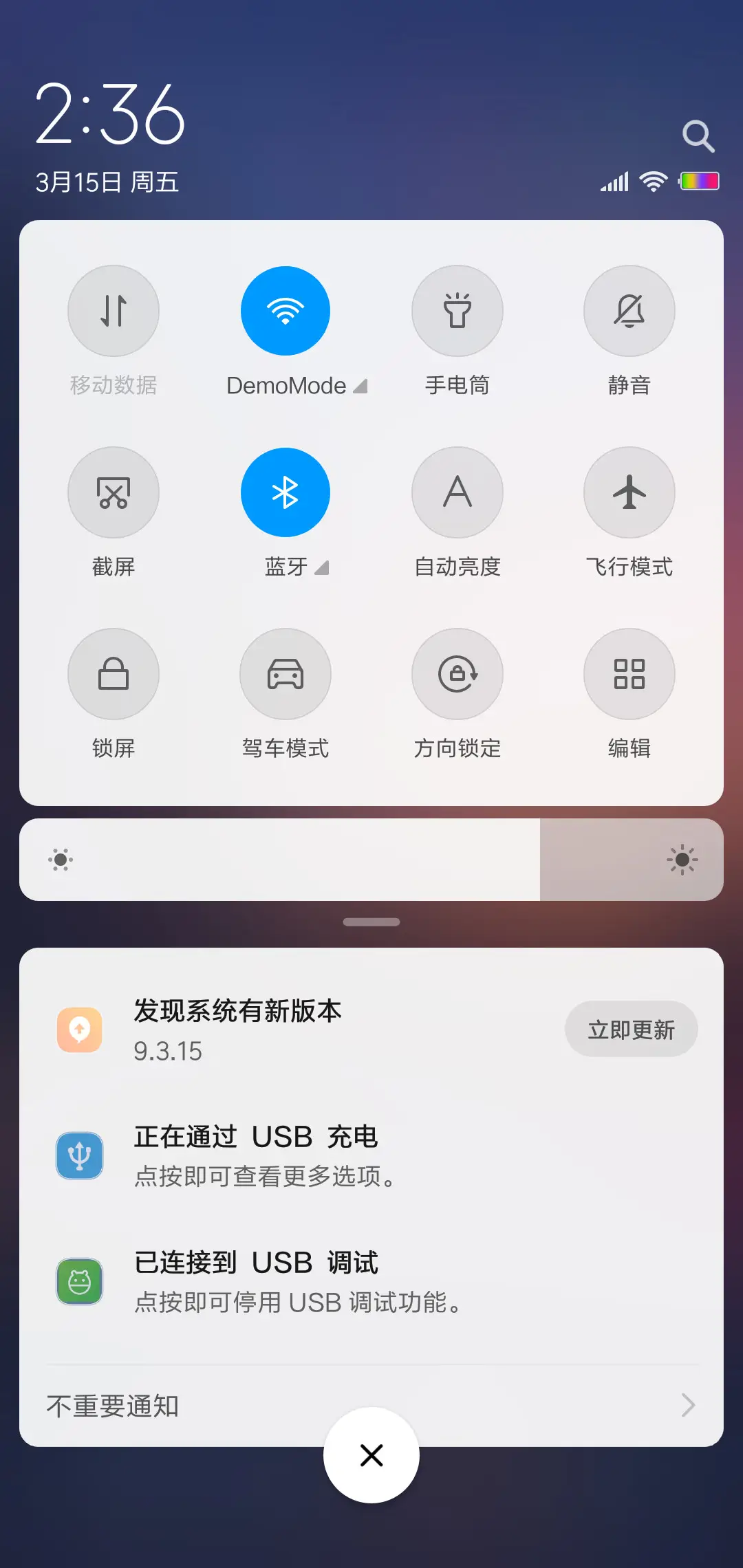Activate driving mode (驾车模式)

click(286, 674)
